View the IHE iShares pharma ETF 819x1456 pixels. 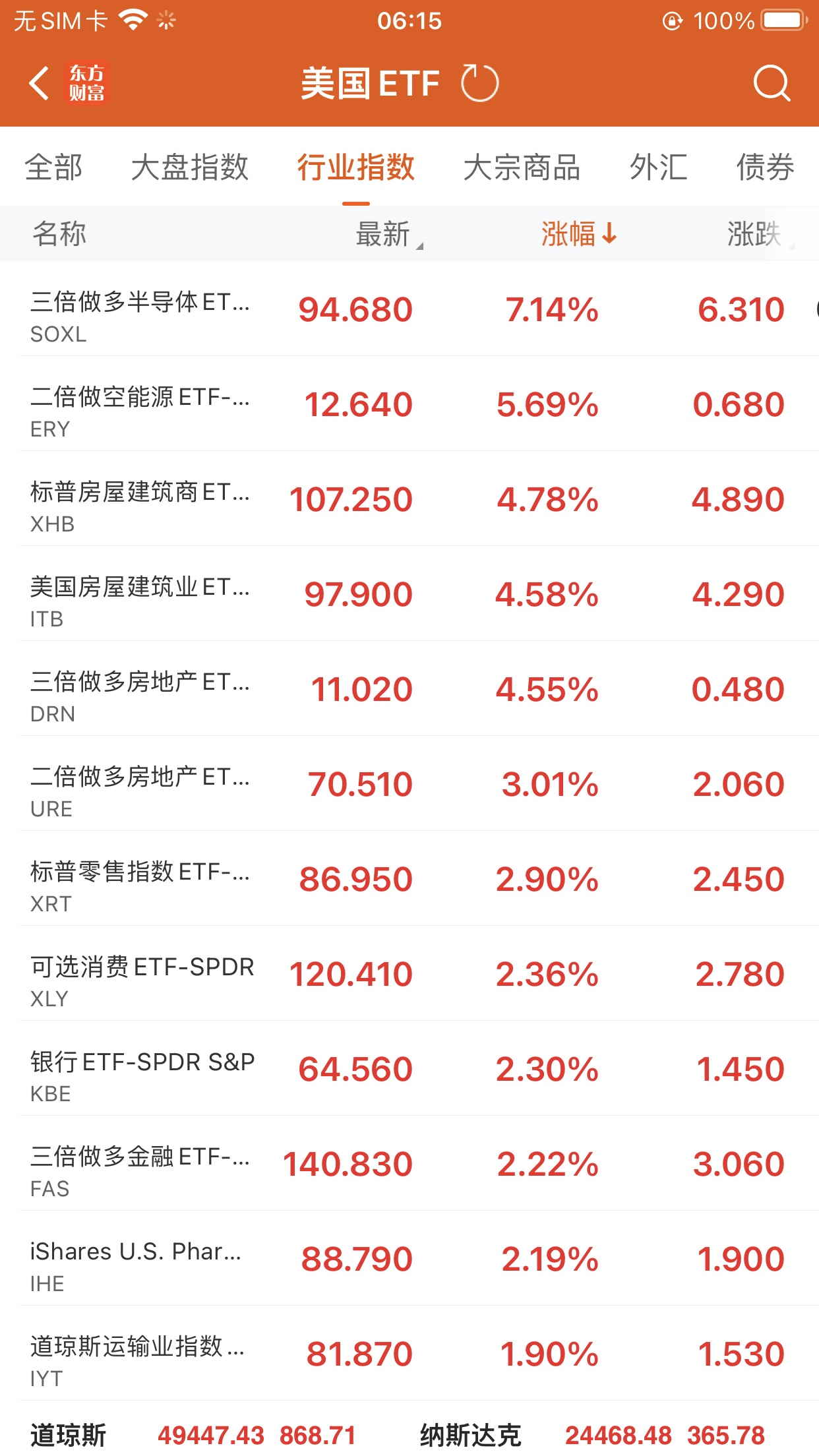[x=409, y=1259]
